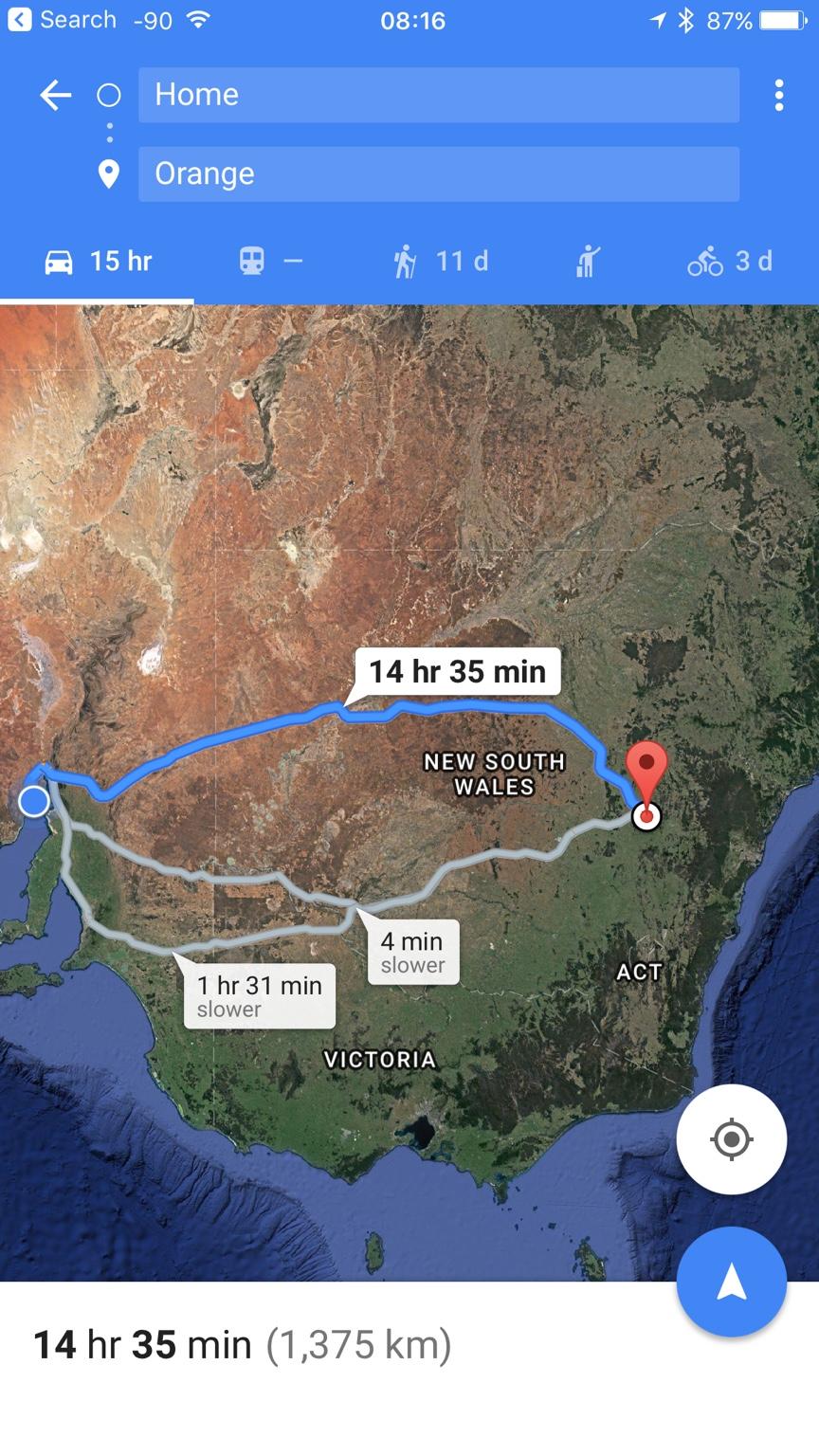Open route details for 14 hr 35 min

[242, 1345]
